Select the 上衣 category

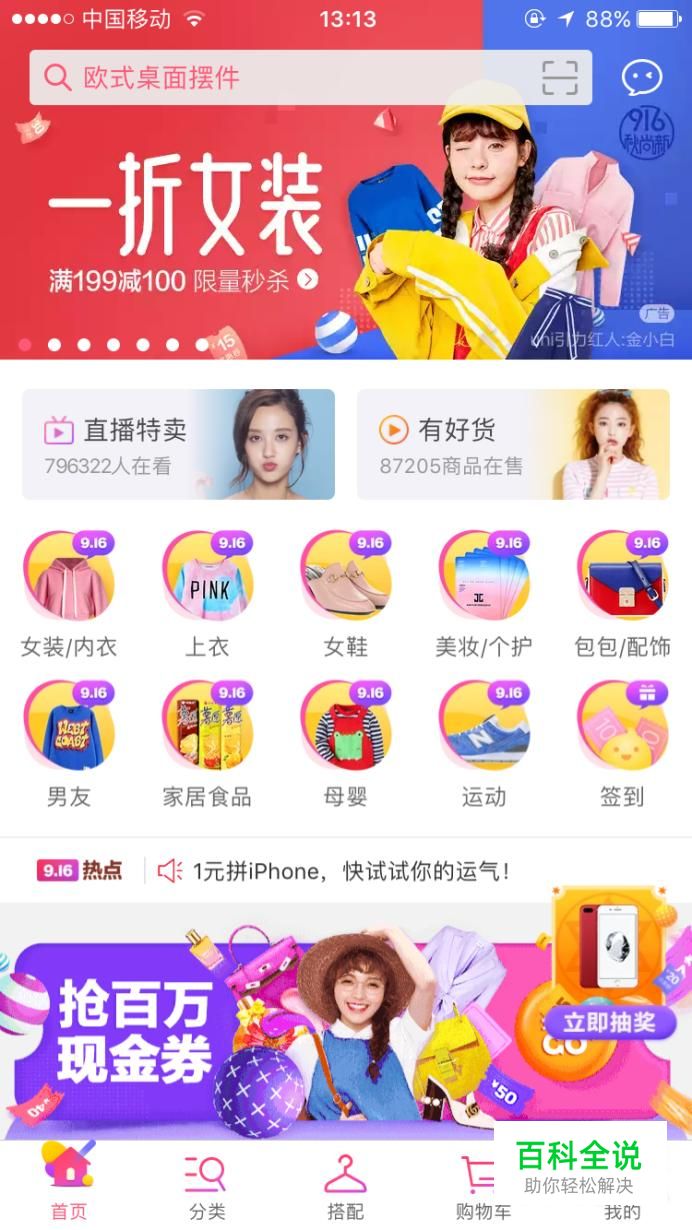tap(207, 593)
